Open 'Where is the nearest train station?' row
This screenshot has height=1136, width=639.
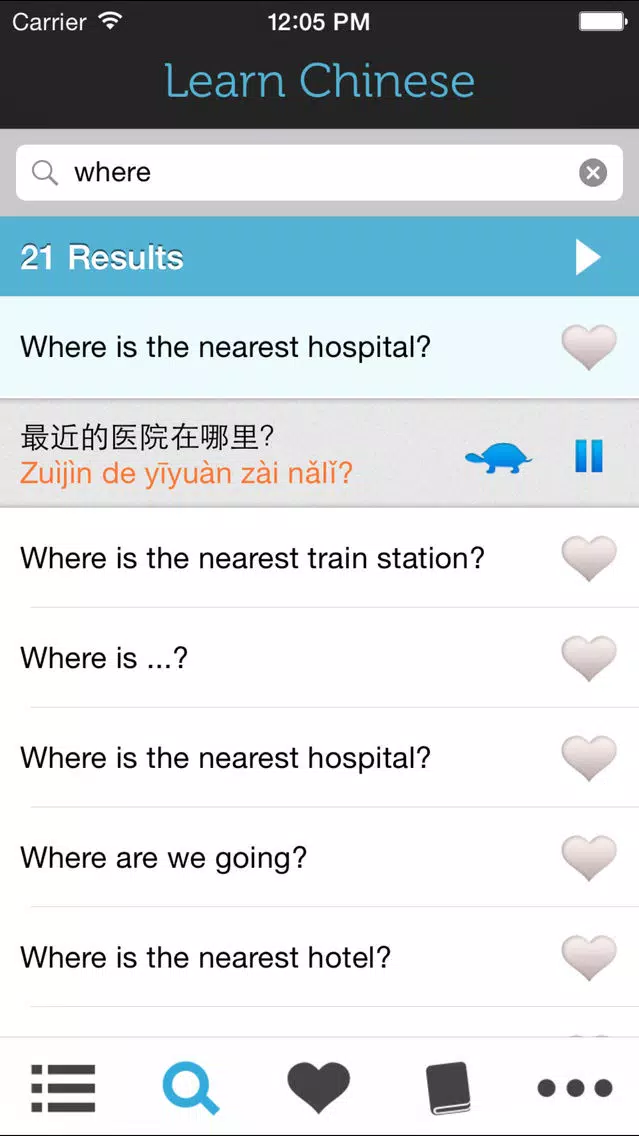coord(320,559)
